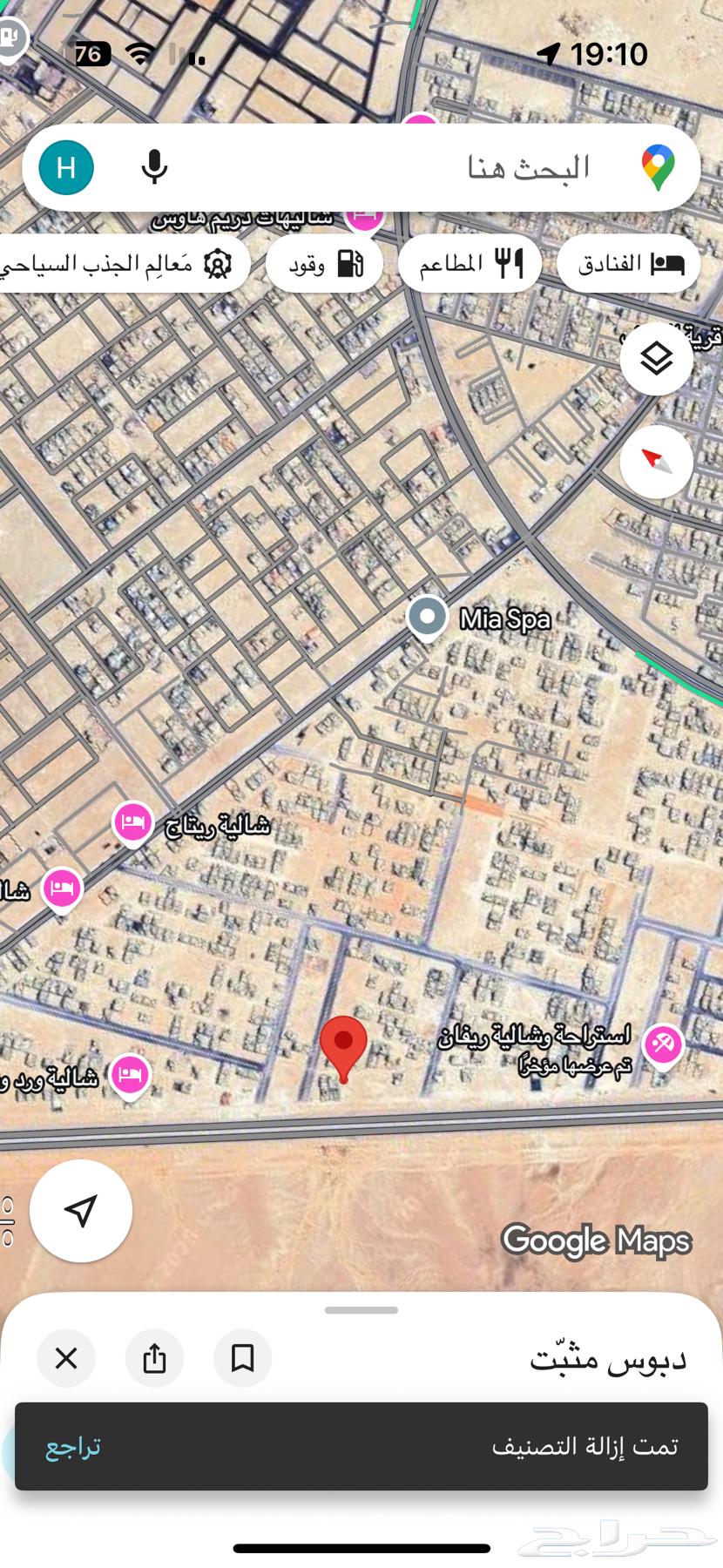Image resolution: width=723 pixels, height=1568 pixels.
Task: Open استراحة وشالية ريفان place pin
Action: (662, 1044)
